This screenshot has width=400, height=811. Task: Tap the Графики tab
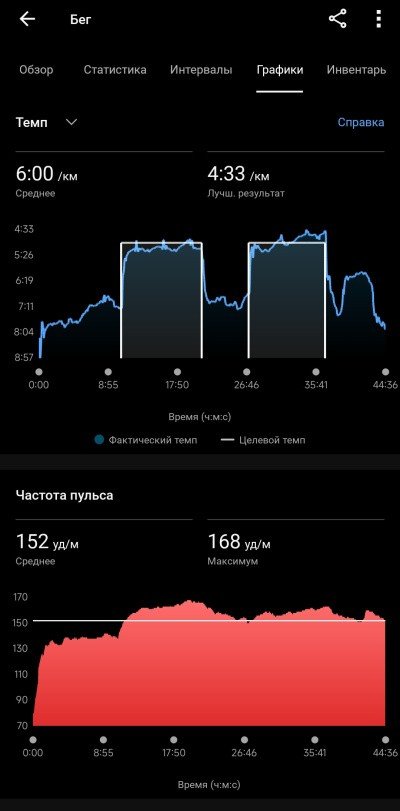click(280, 70)
